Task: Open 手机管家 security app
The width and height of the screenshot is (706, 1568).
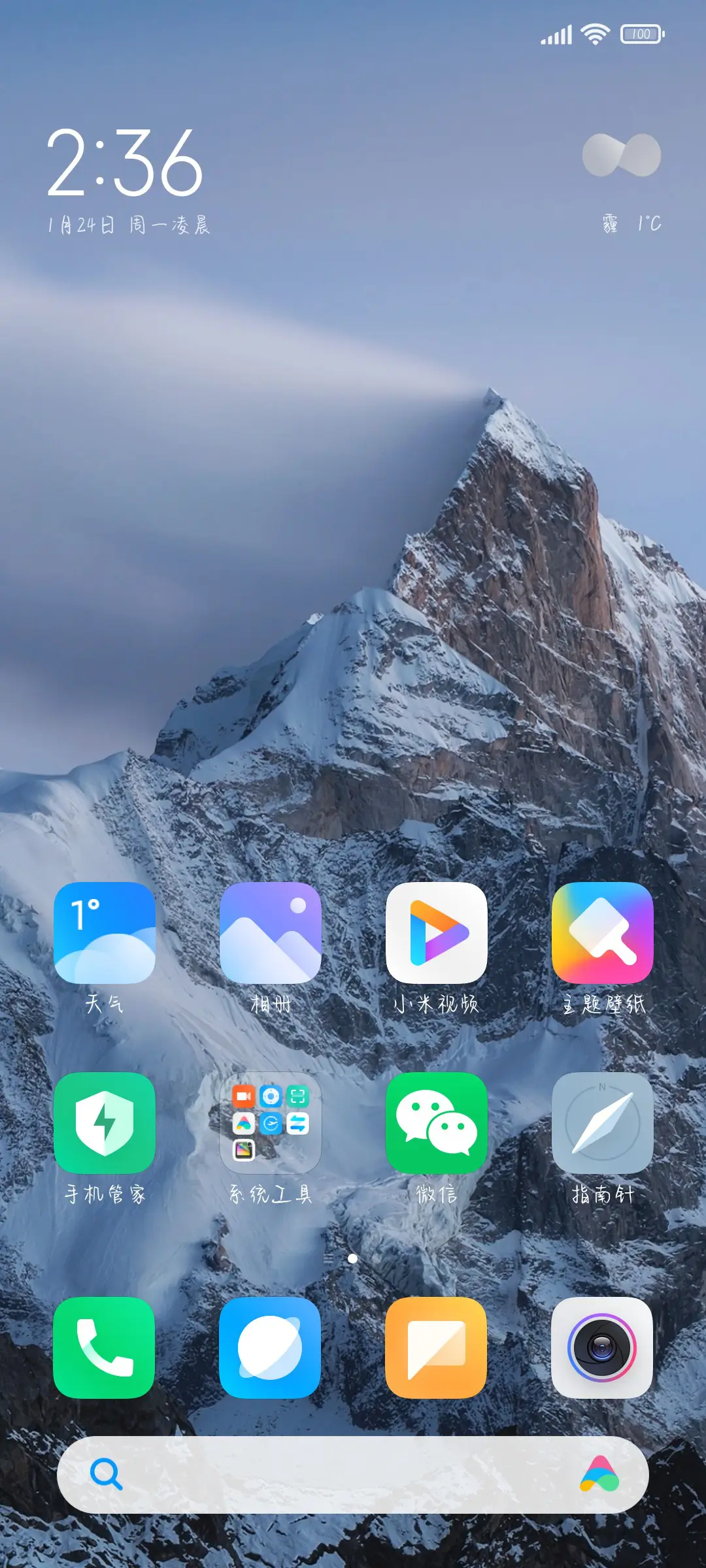Action: click(x=105, y=1123)
